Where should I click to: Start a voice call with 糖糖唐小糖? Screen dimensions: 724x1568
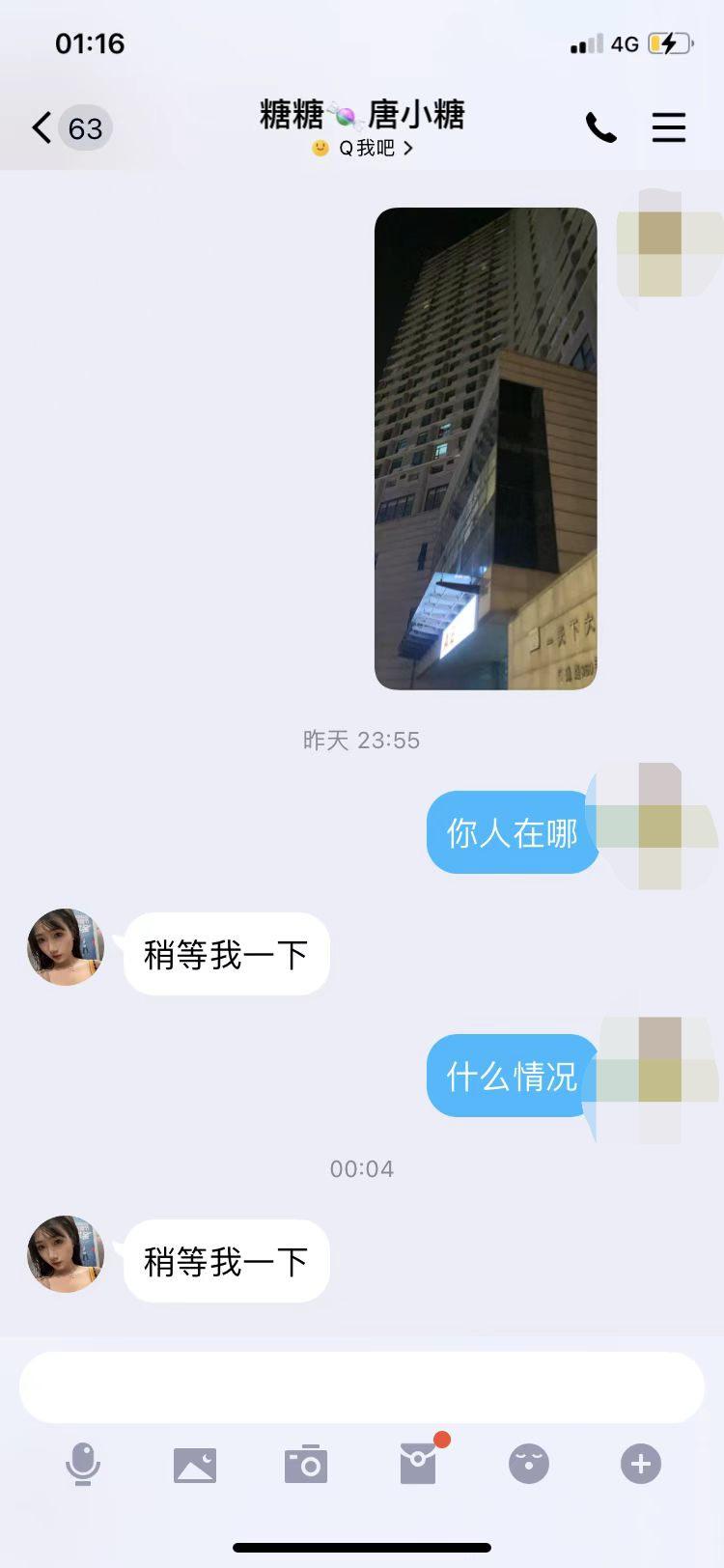coord(601,126)
